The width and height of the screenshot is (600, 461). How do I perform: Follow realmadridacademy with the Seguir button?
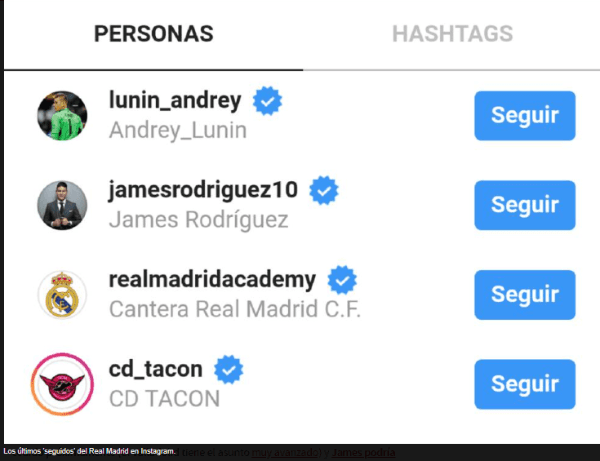point(524,295)
